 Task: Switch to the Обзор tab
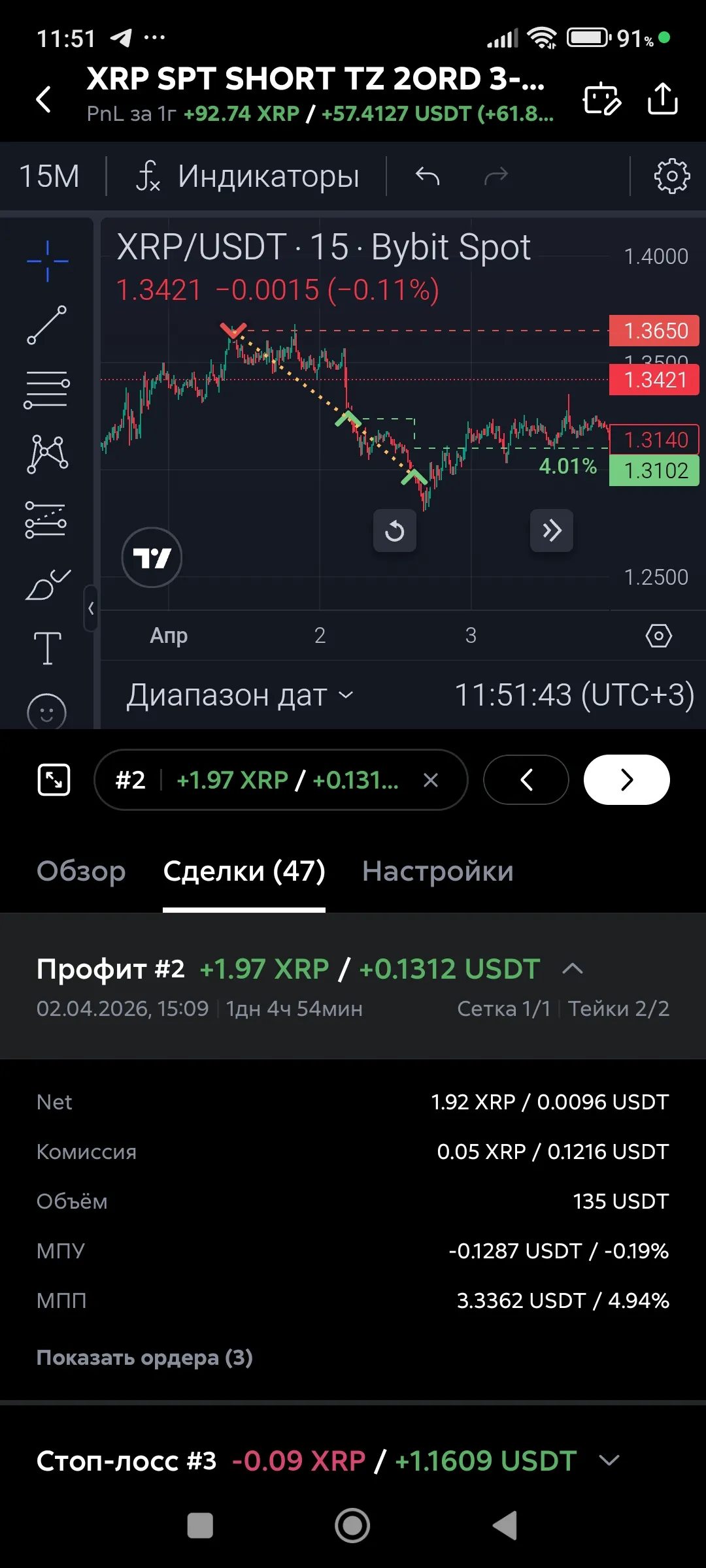click(x=81, y=872)
